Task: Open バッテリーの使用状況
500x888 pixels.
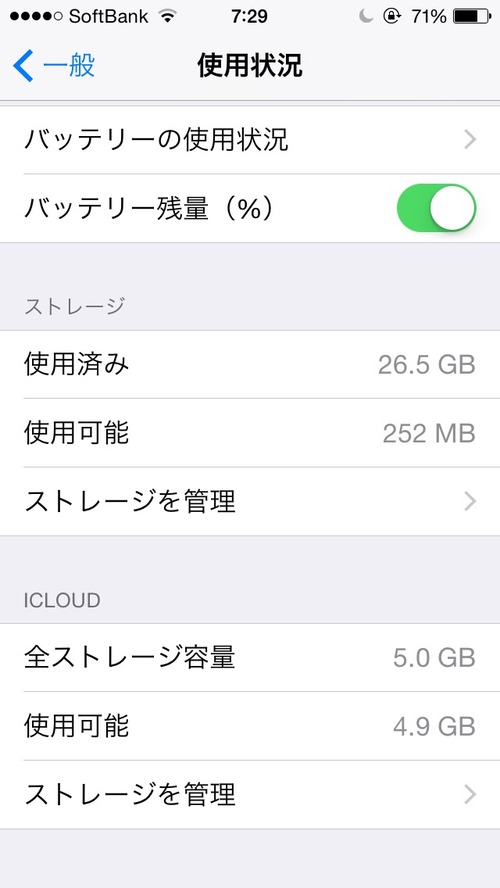Action: 250,140
